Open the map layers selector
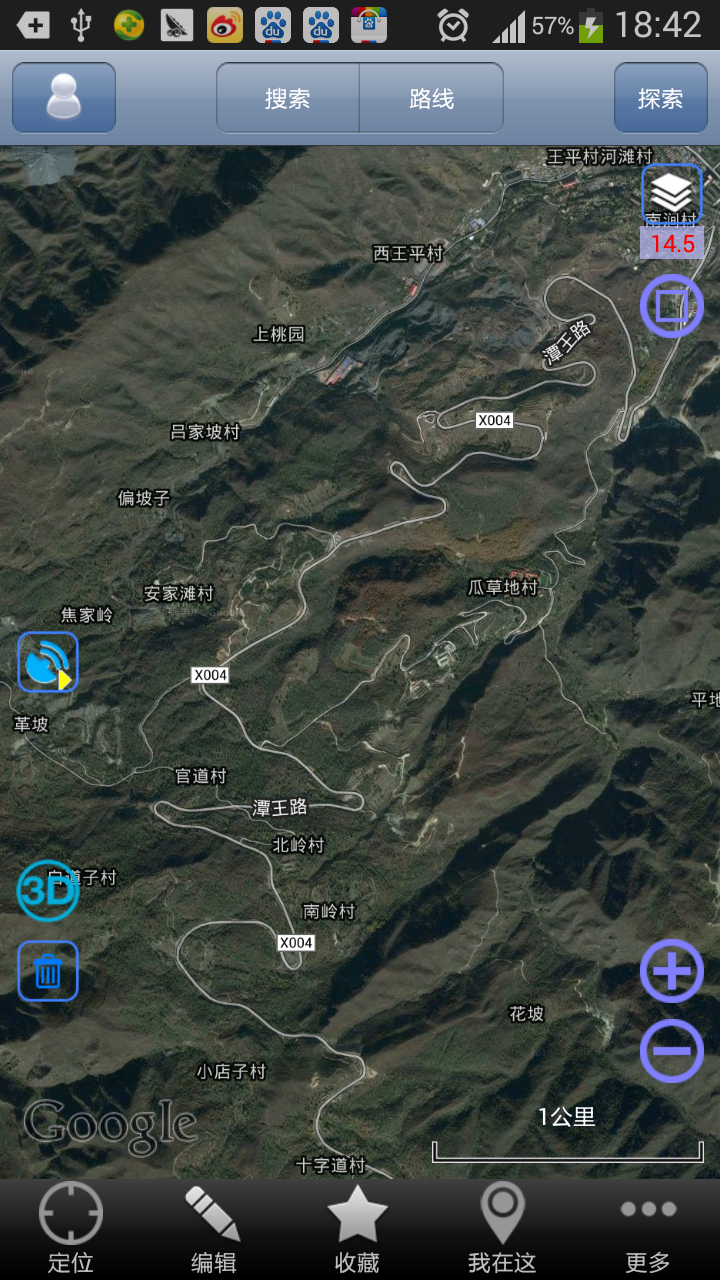720x1280 pixels. tap(672, 193)
